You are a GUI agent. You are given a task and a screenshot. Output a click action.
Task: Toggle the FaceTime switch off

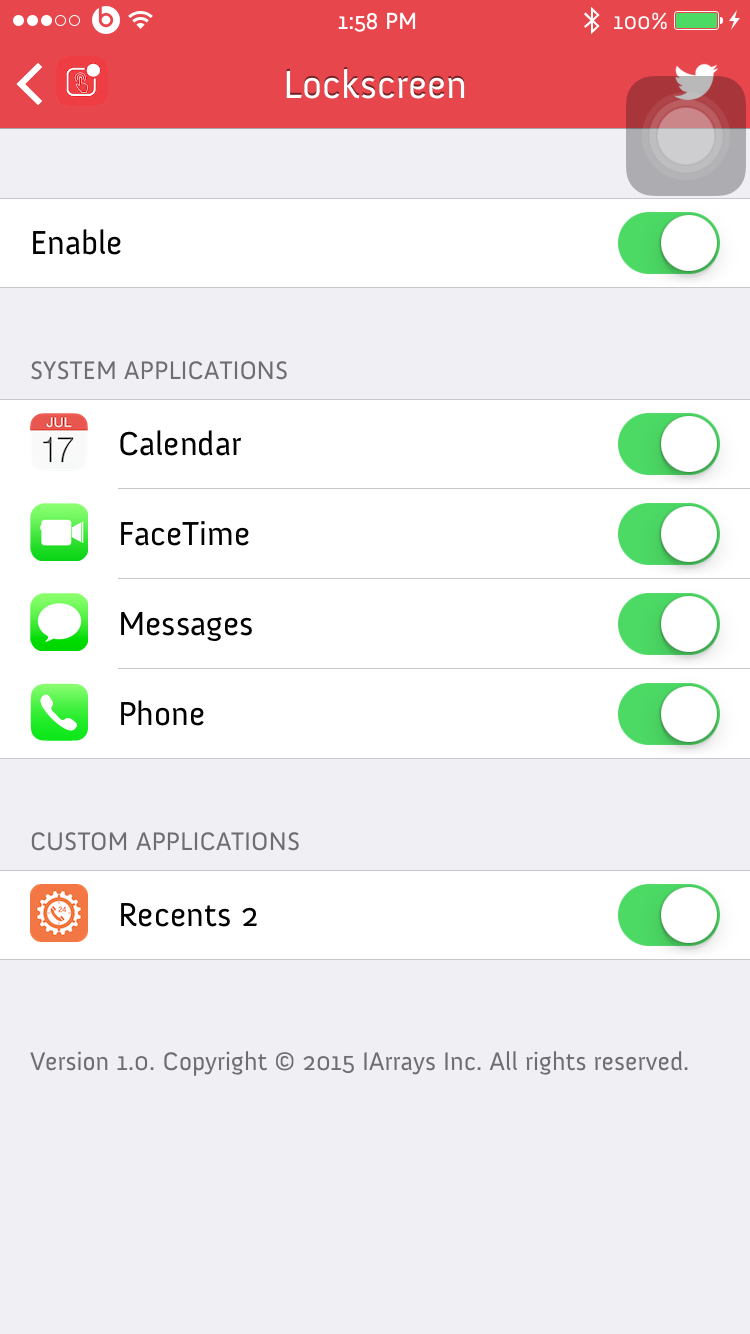pyautogui.click(x=669, y=534)
